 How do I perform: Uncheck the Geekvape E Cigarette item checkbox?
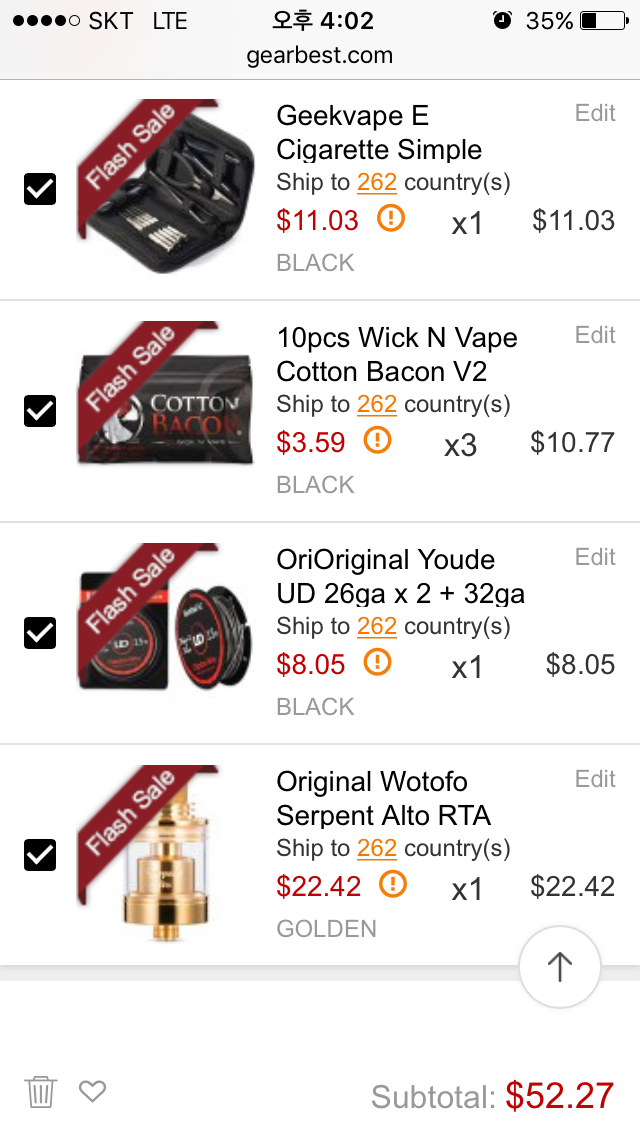[x=40, y=189]
